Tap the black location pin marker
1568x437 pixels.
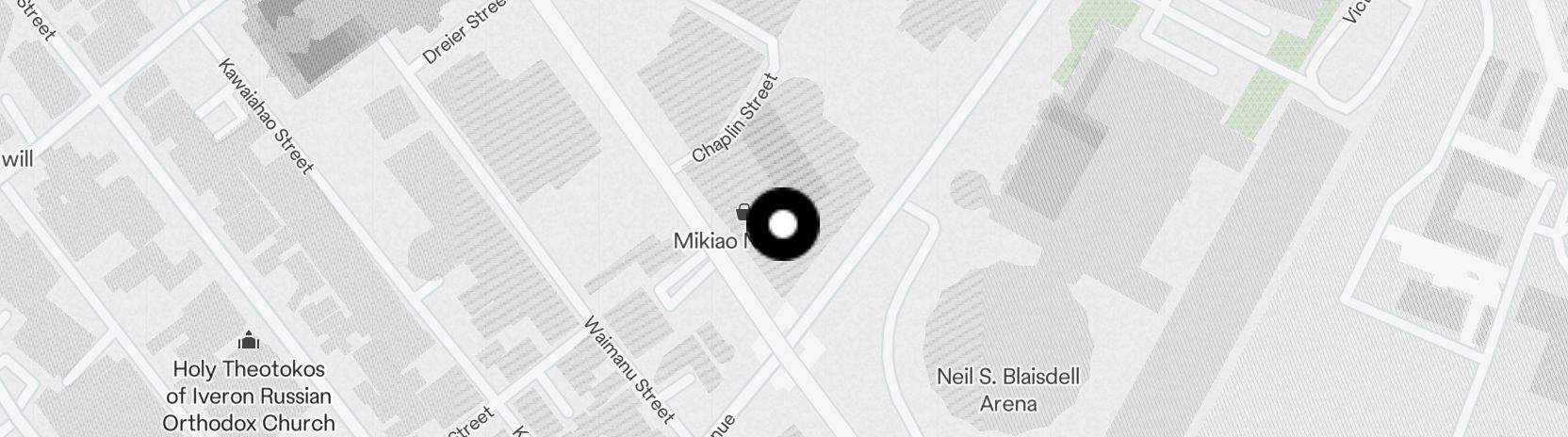coord(782,224)
